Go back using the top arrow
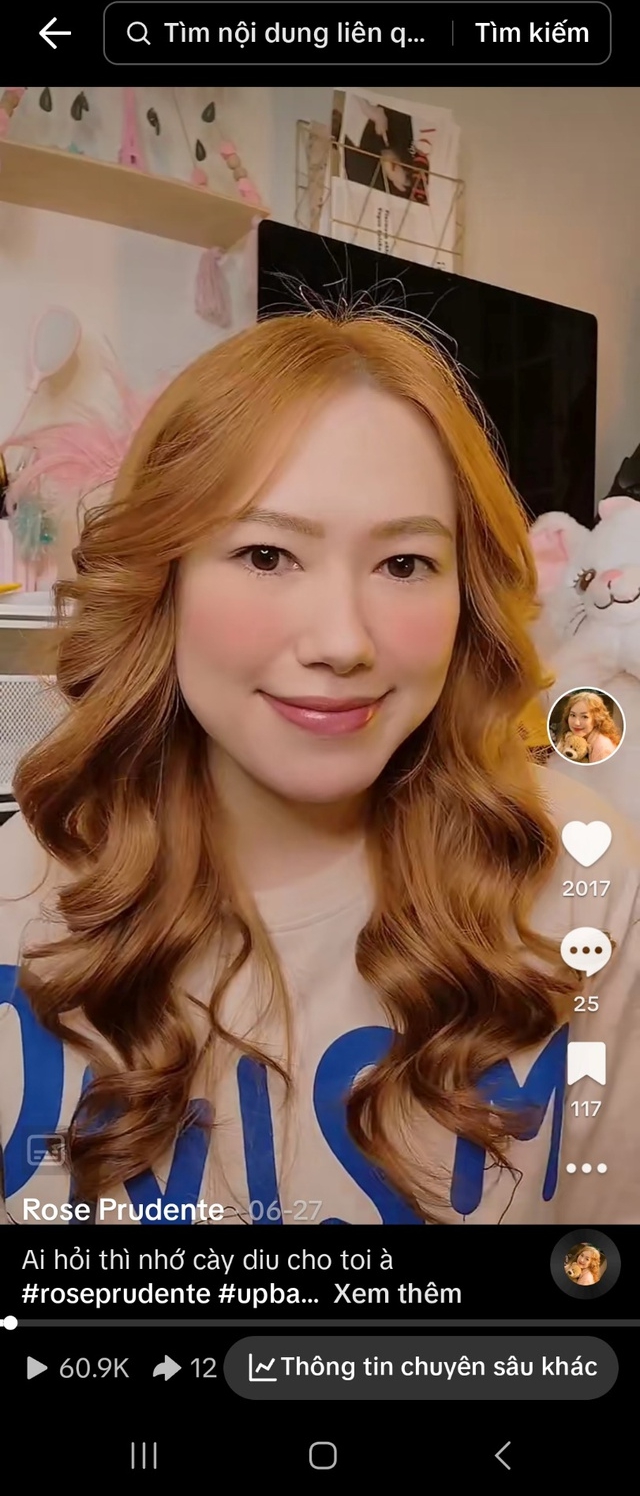 pos(54,33)
